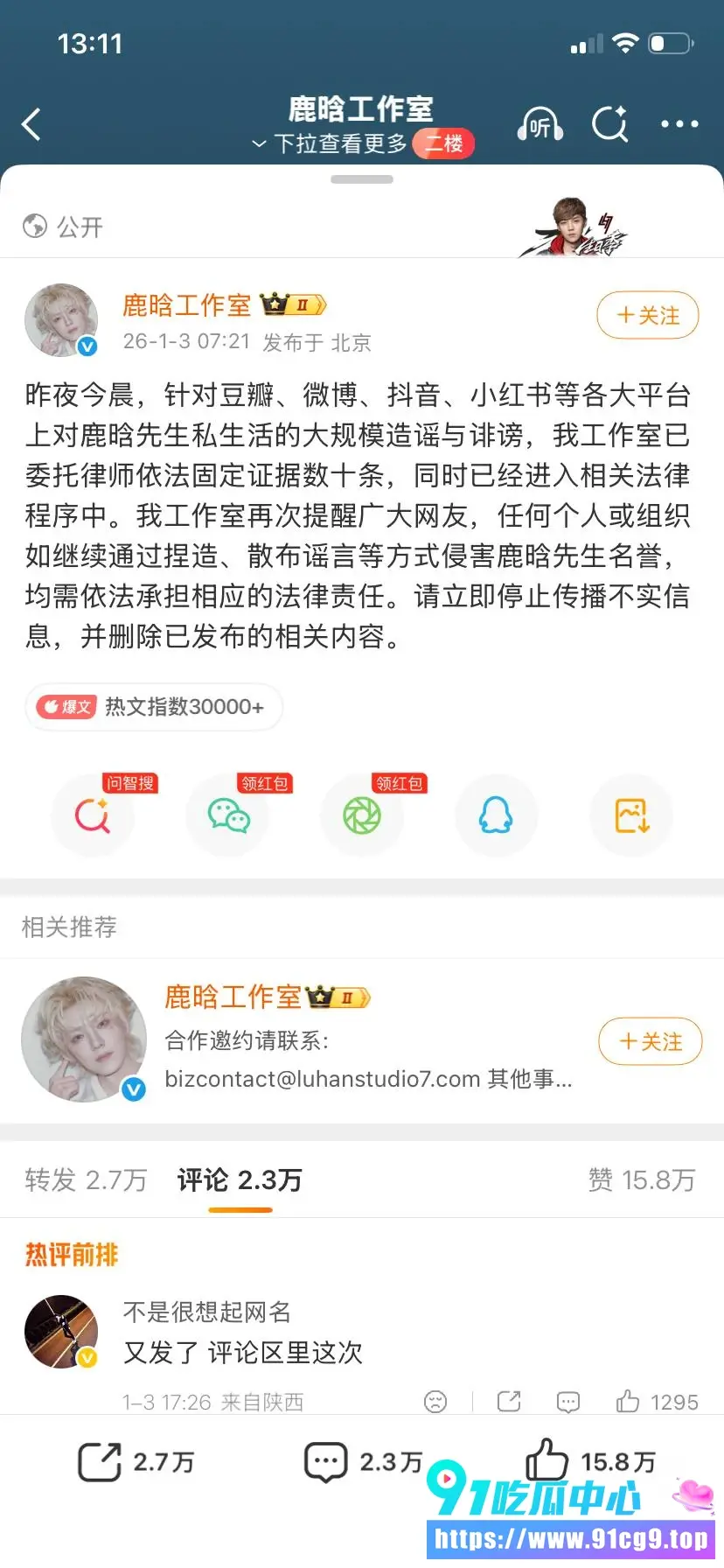Go back with the top-left arrow
Screen dimensions: 724x1568
point(31,124)
